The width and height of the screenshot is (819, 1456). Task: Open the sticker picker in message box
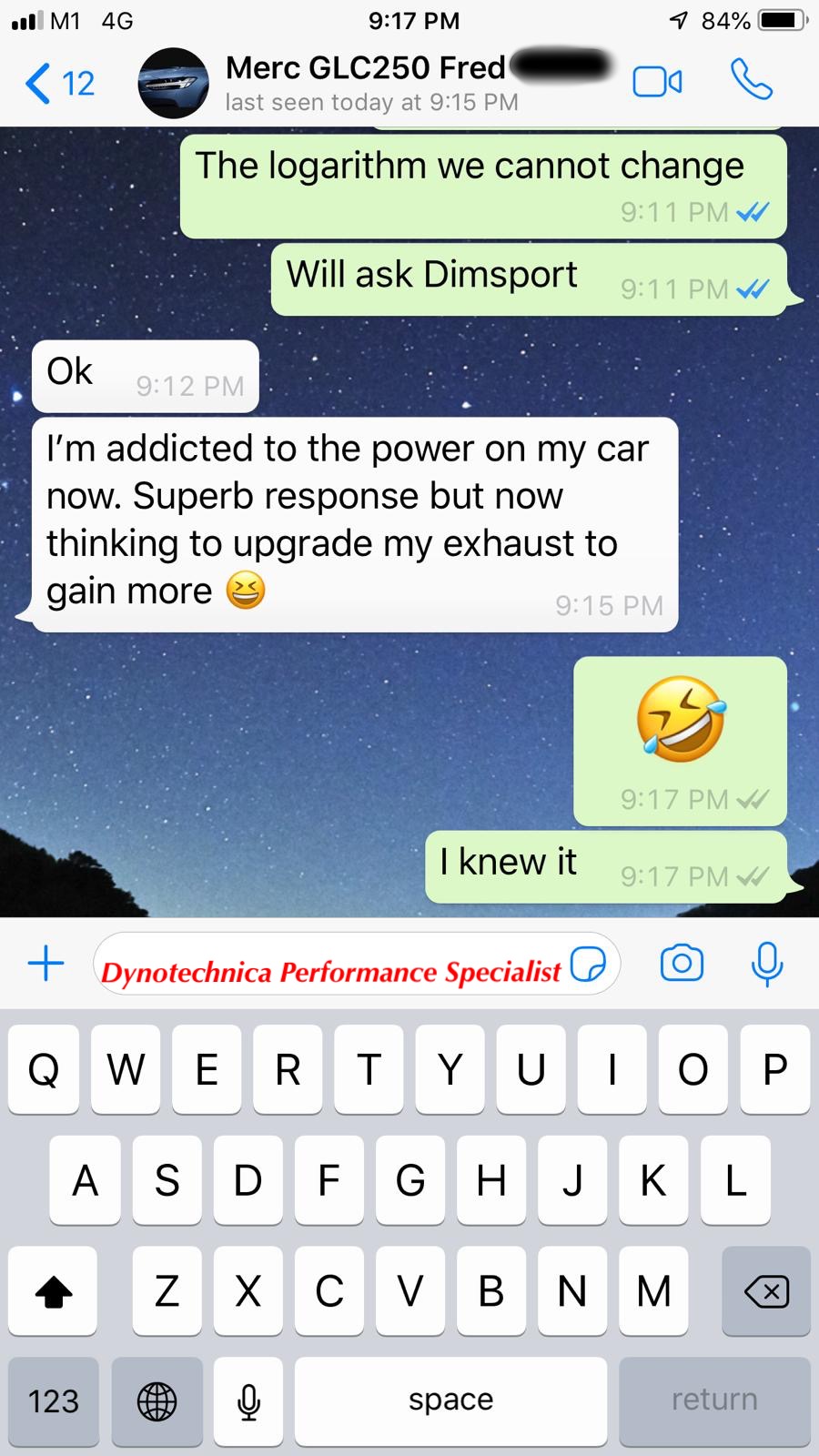click(x=588, y=964)
